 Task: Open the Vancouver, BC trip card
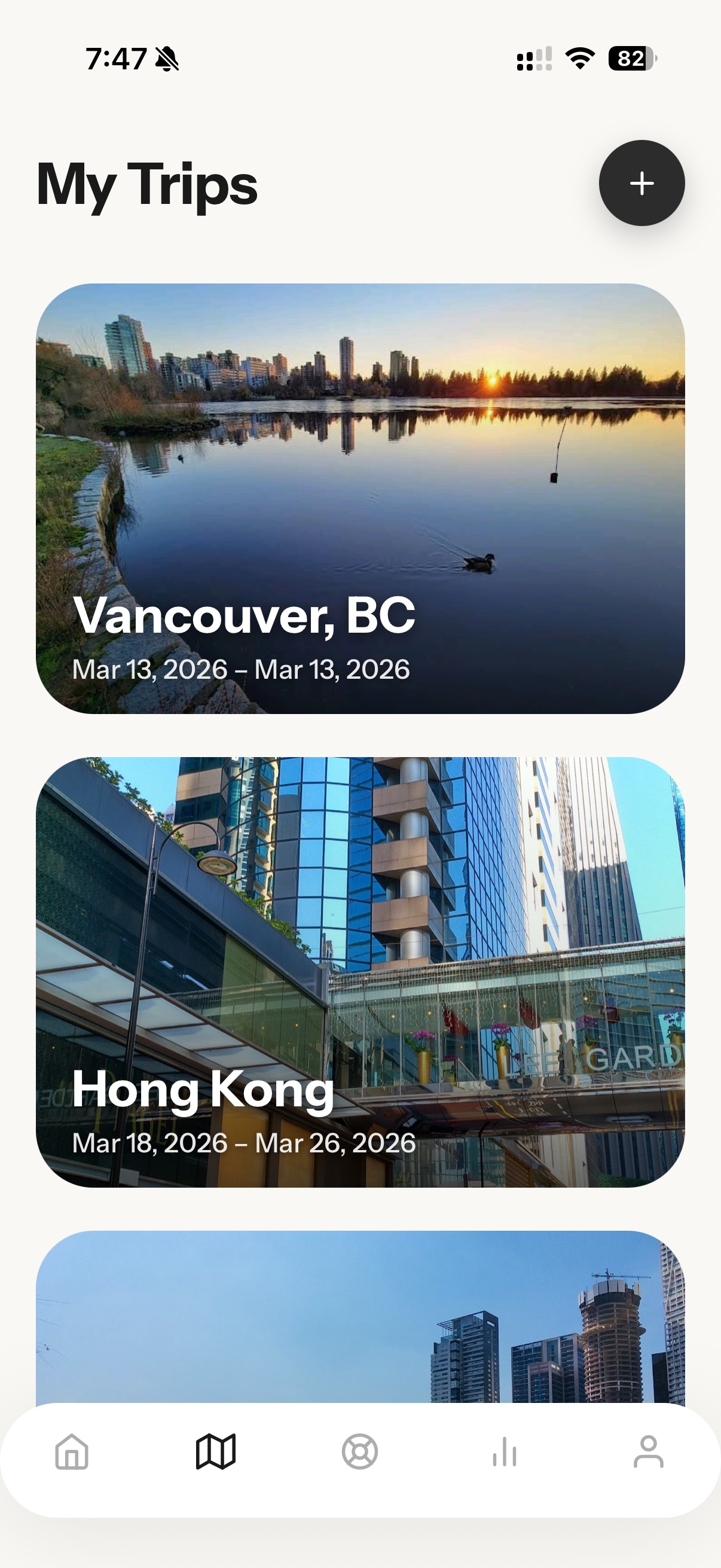point(360,498)
